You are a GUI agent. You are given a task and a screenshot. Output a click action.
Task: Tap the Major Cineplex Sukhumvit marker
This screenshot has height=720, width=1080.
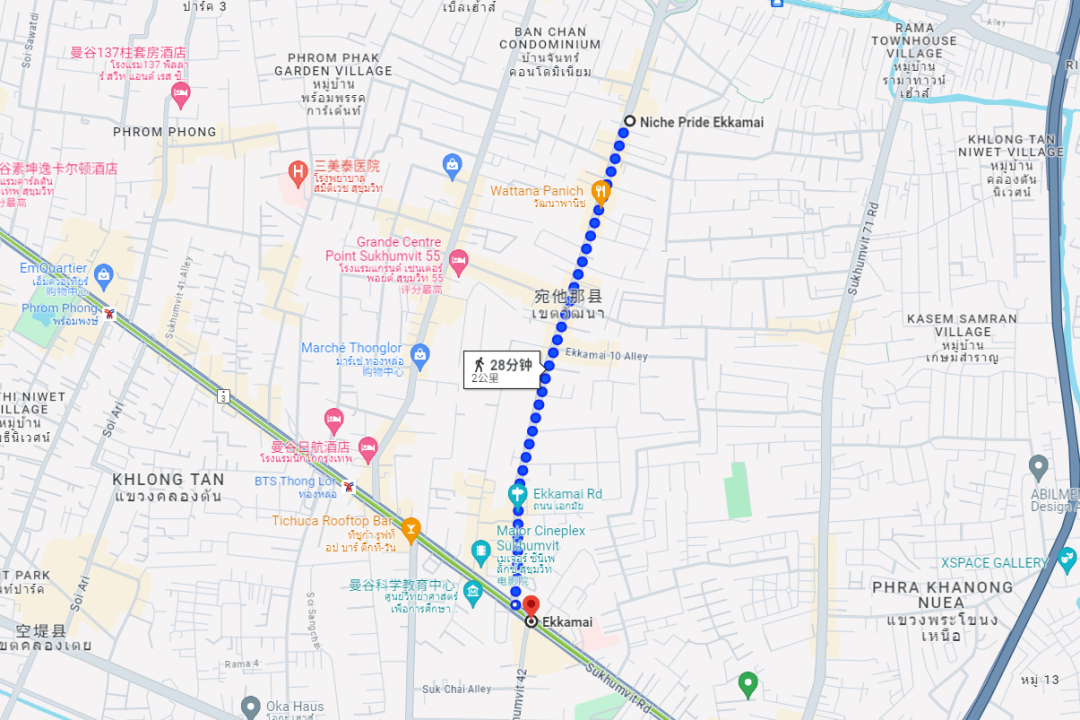[481, 550]
